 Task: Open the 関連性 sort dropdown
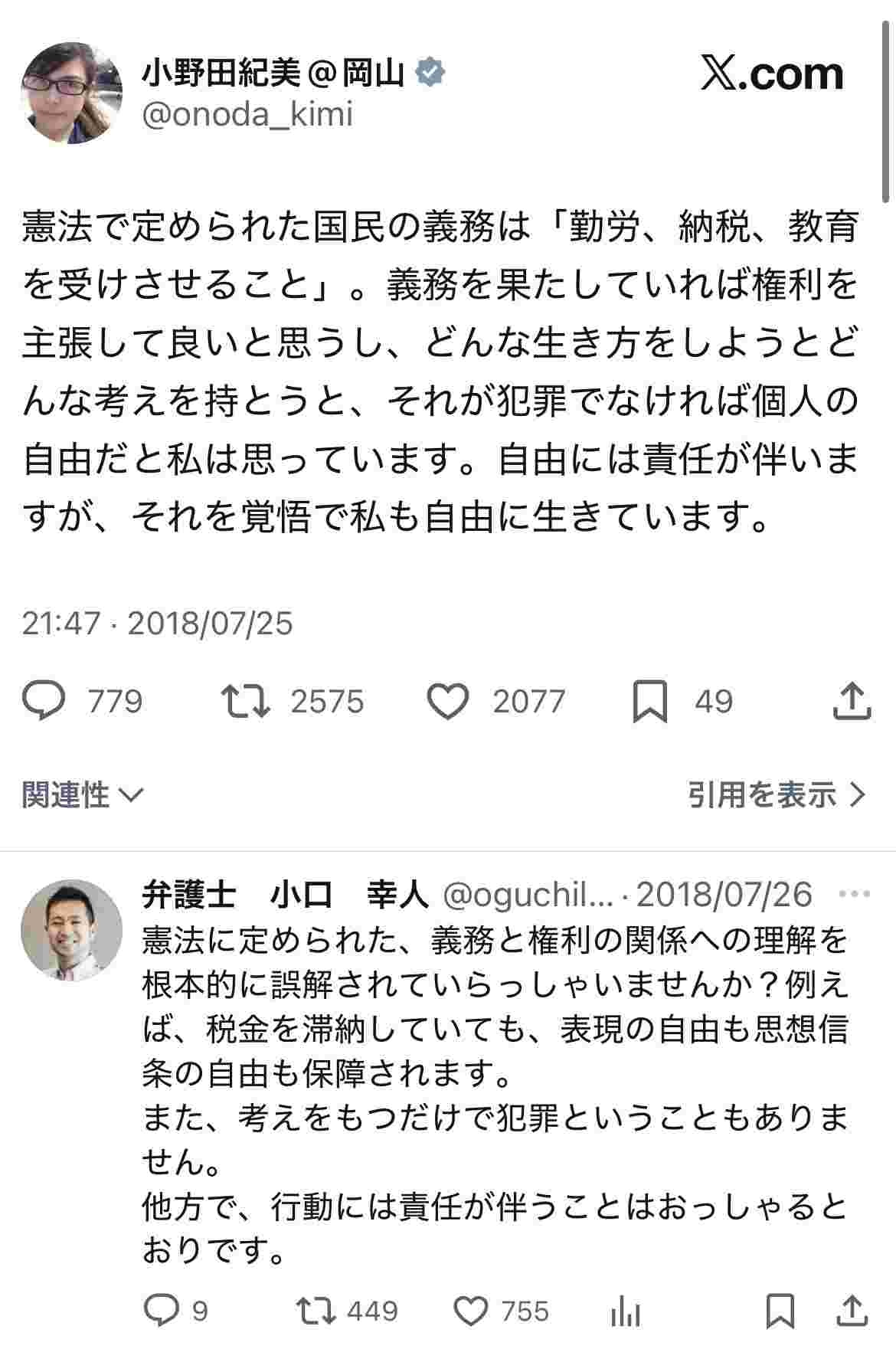(82, 795)
